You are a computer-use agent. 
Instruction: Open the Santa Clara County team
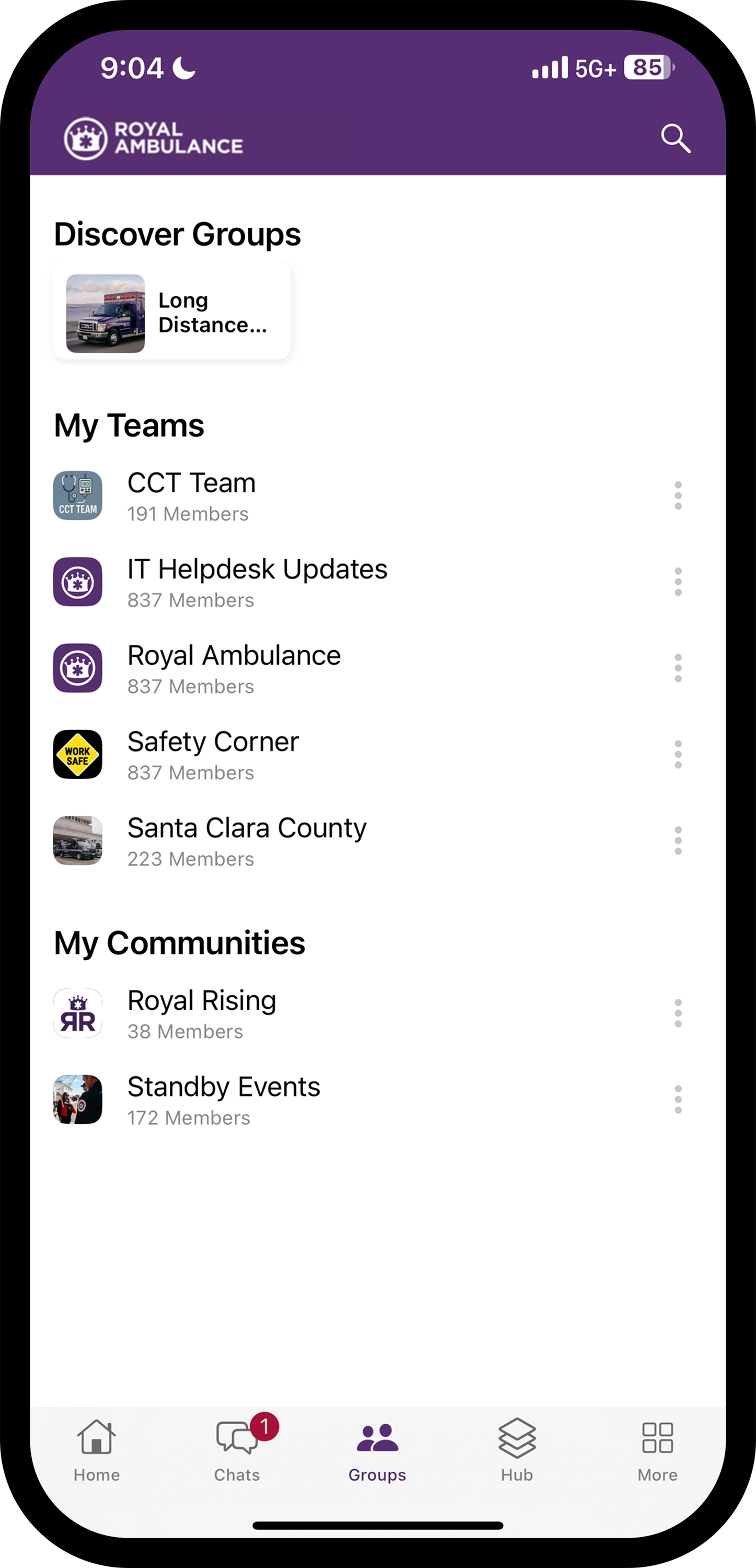pyautogui.click(x=247, y=841)
